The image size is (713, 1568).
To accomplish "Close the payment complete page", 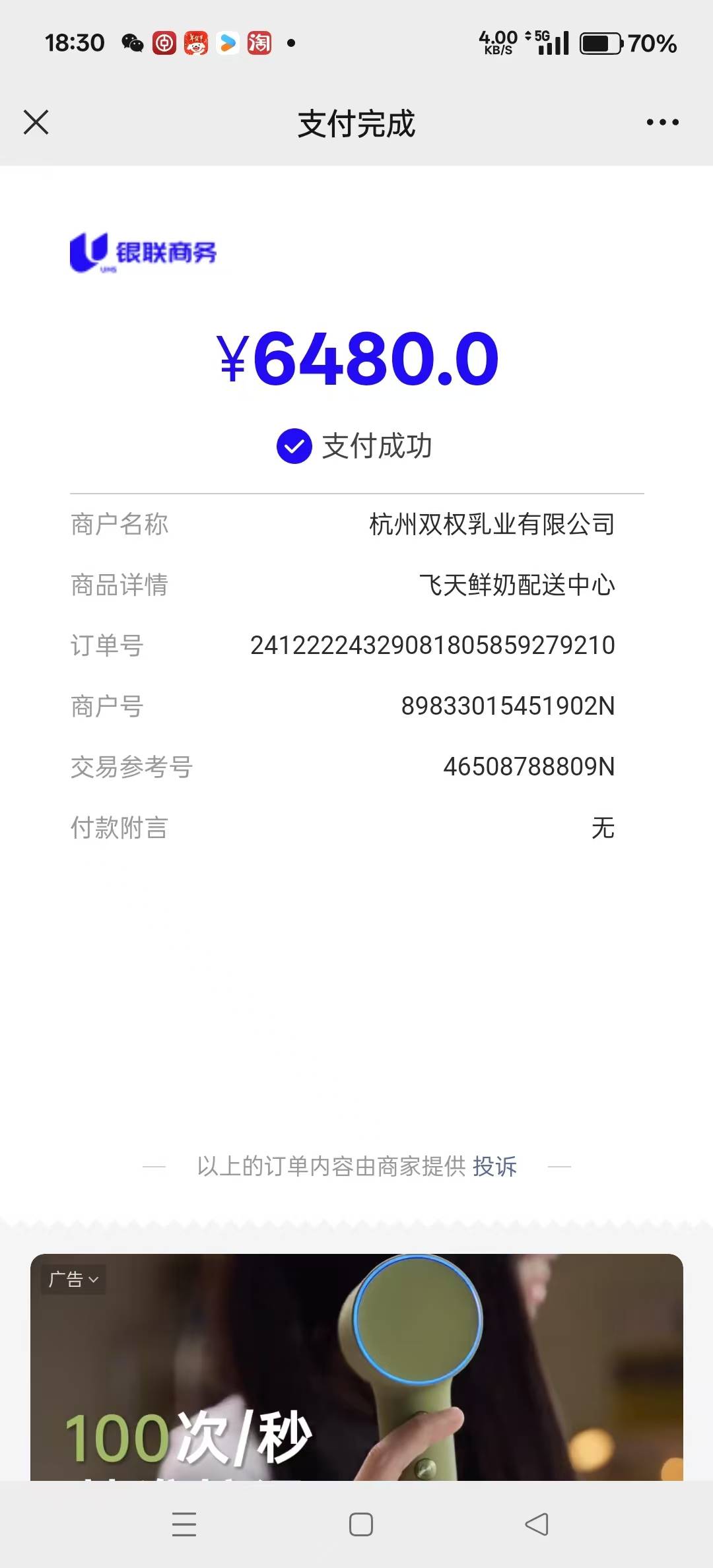I will click(36, 123).
